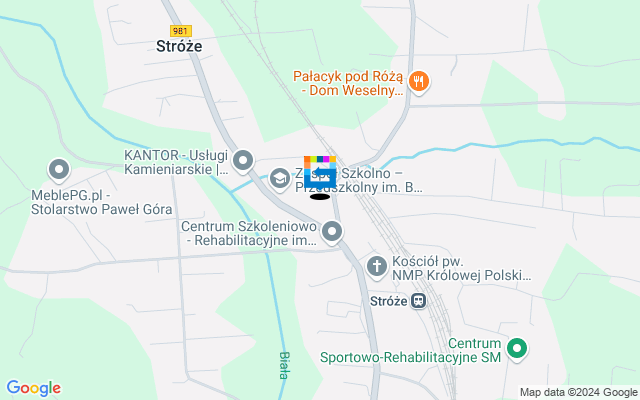Select the Centrum Sportowo-Rehabilitacyjne SM pin
The image size is (640, 400).
click(517, 349)
